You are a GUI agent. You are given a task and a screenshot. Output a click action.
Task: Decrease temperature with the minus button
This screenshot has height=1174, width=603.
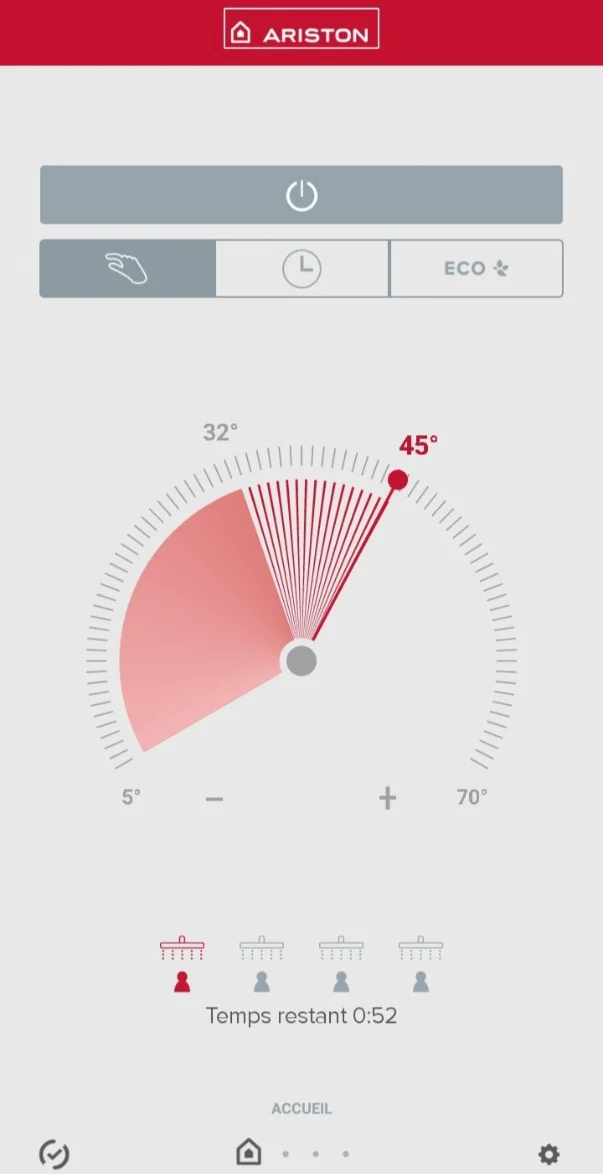214,799
